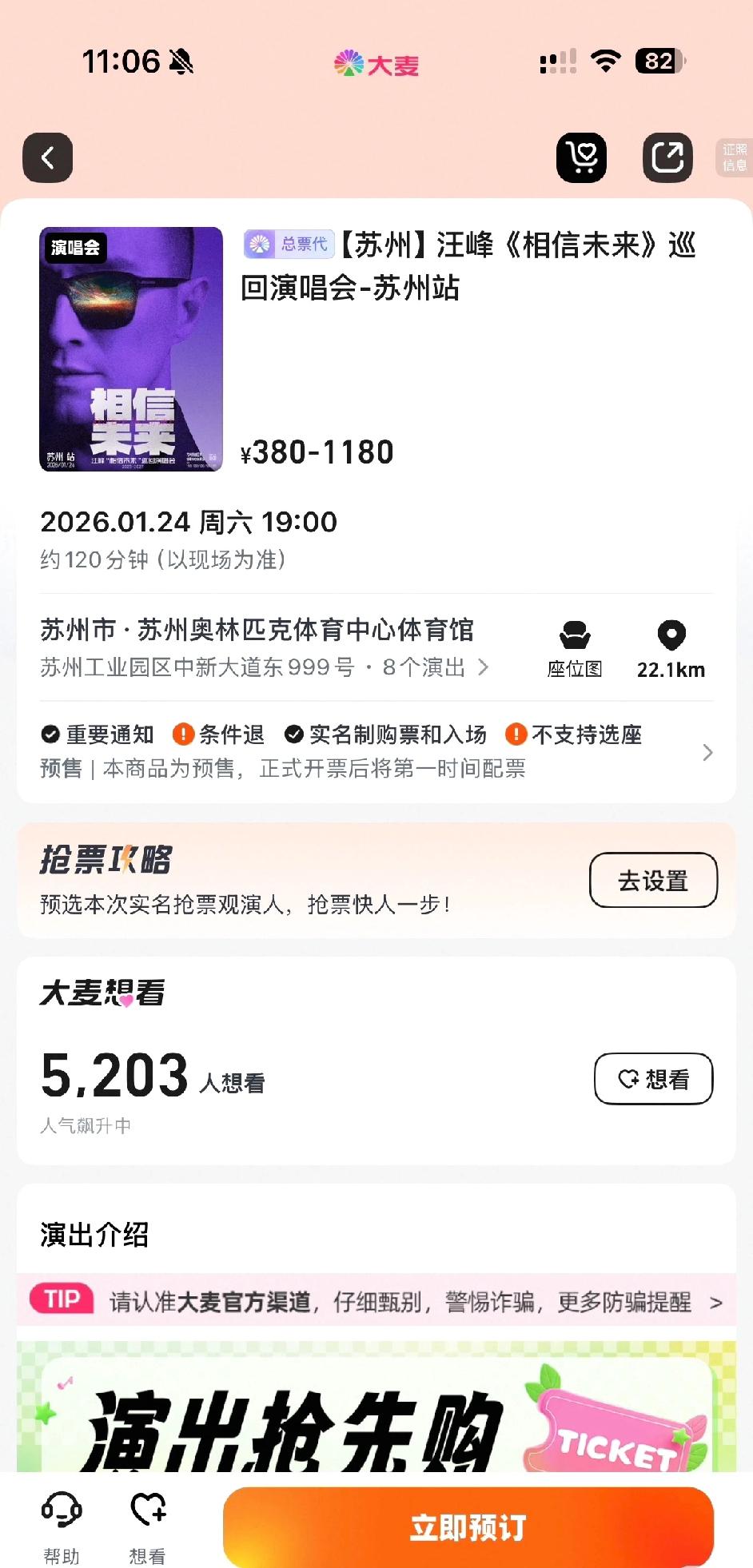753x1568 pixels.
Task: Open the concert poster thumbnail
Action: pos(131,350)
